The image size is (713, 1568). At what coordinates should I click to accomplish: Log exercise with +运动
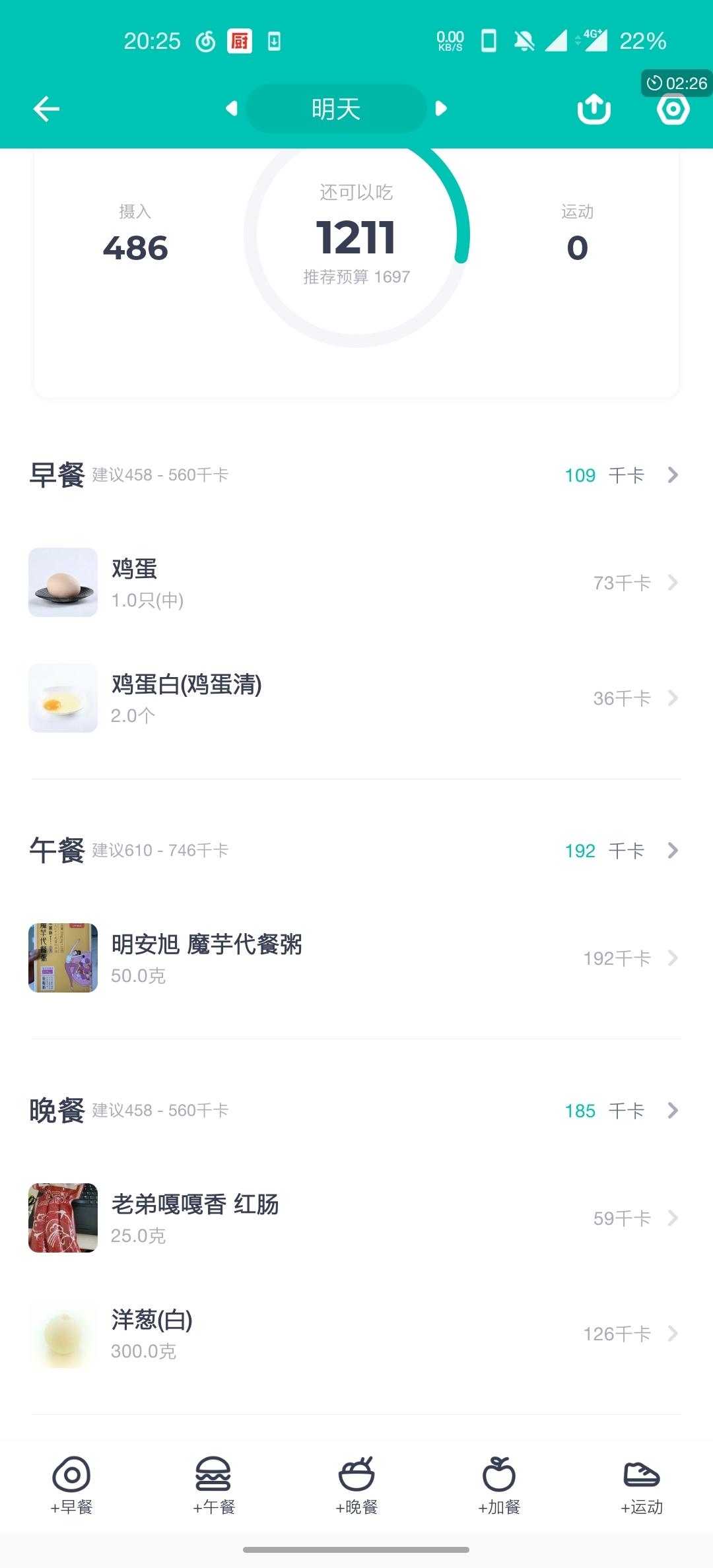point(642,1485)
